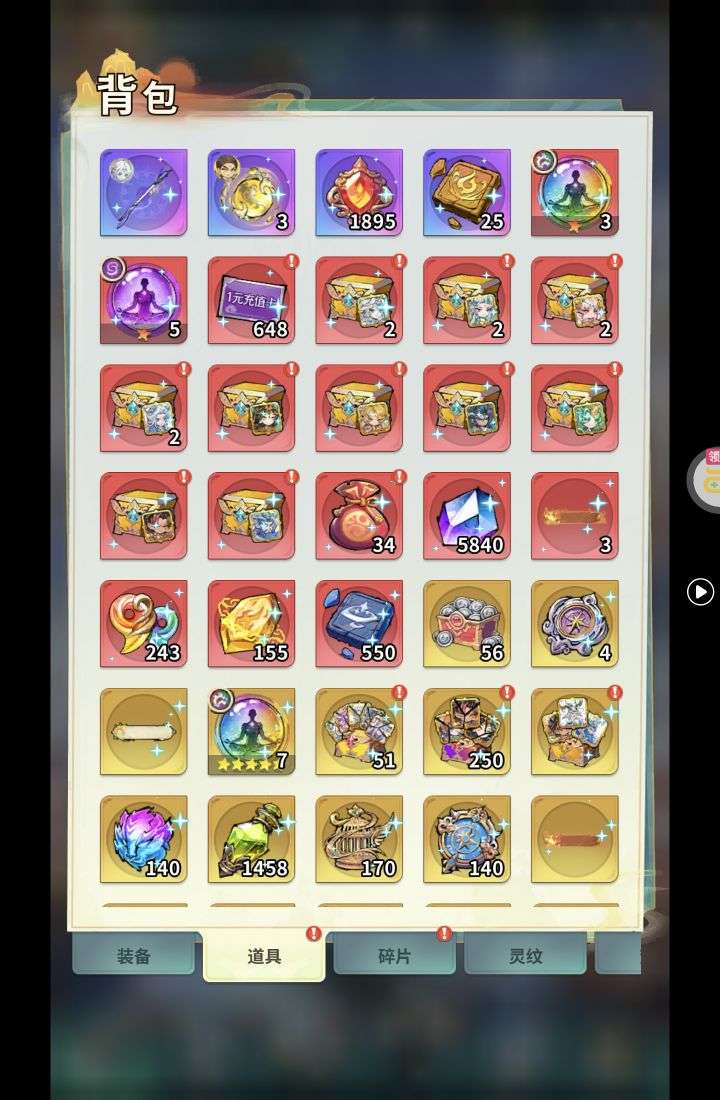
Task: Tap the 1元充值卡 item with 648
Action: click(x=251, y=300)
